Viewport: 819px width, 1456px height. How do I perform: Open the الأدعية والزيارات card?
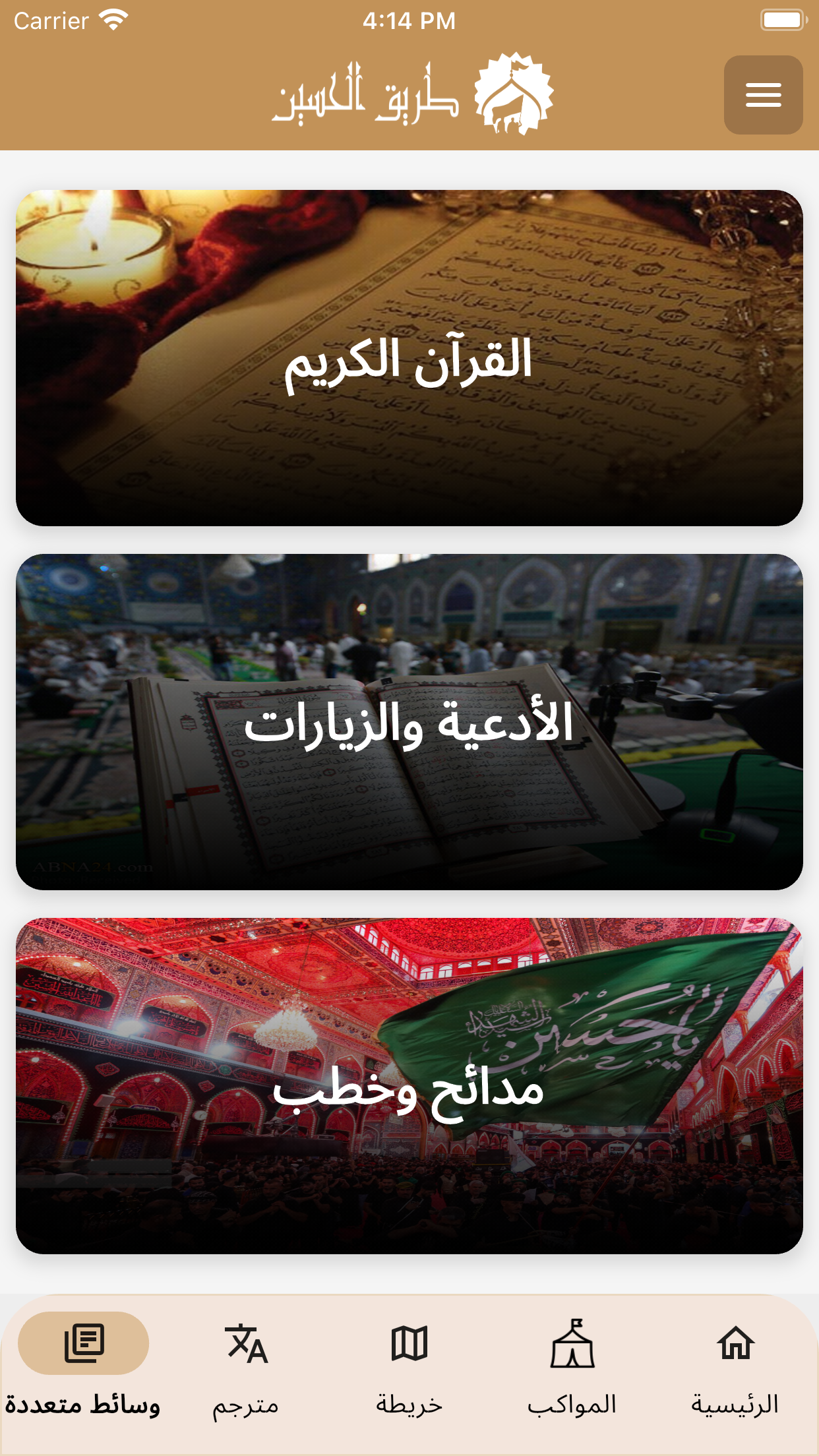409,722
